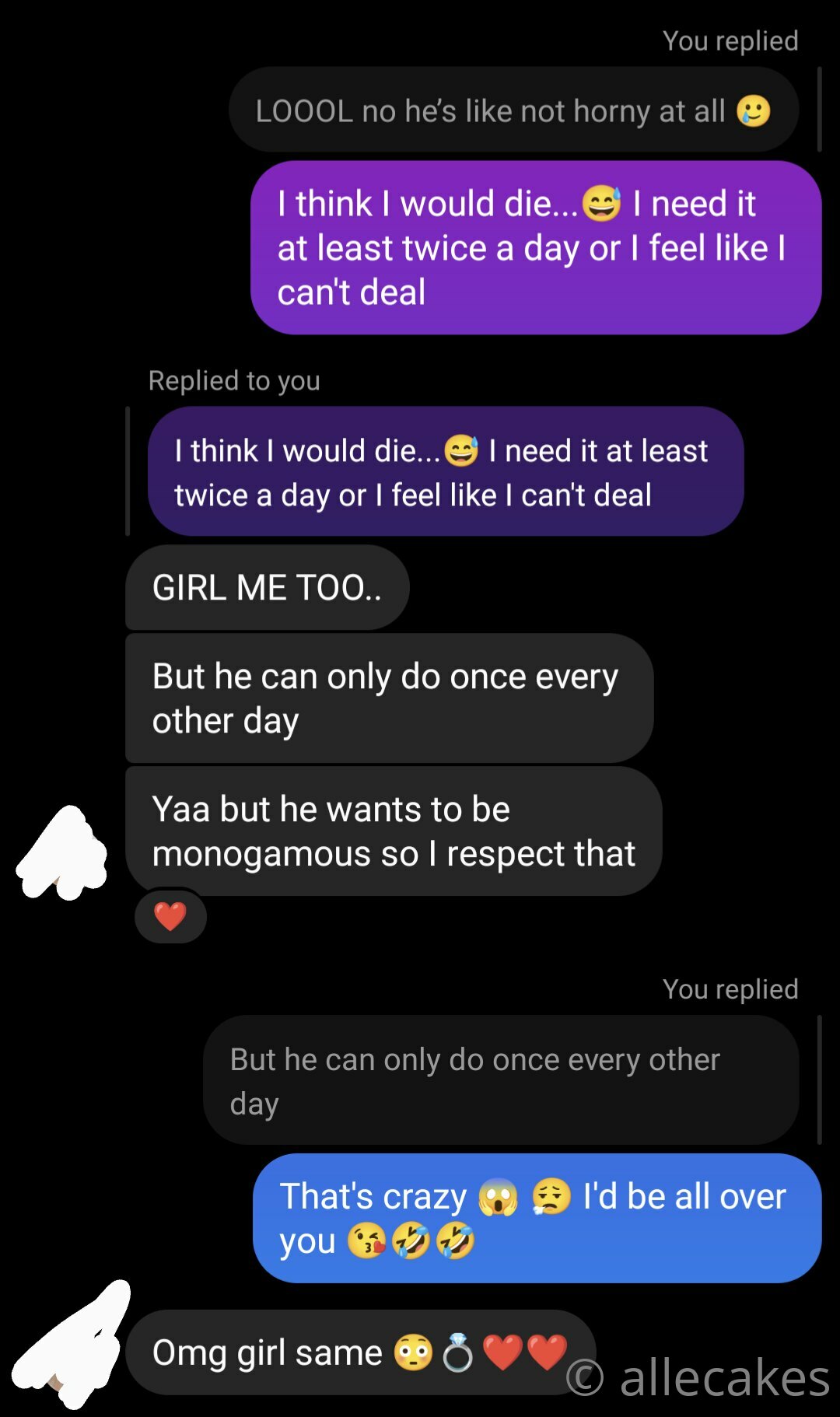Image resolution: width=840 pixels, height=1417 pixels.
Task: Open the heart reaction under the monogamous message
Action: pyautogui.click(x=170, y=916)
